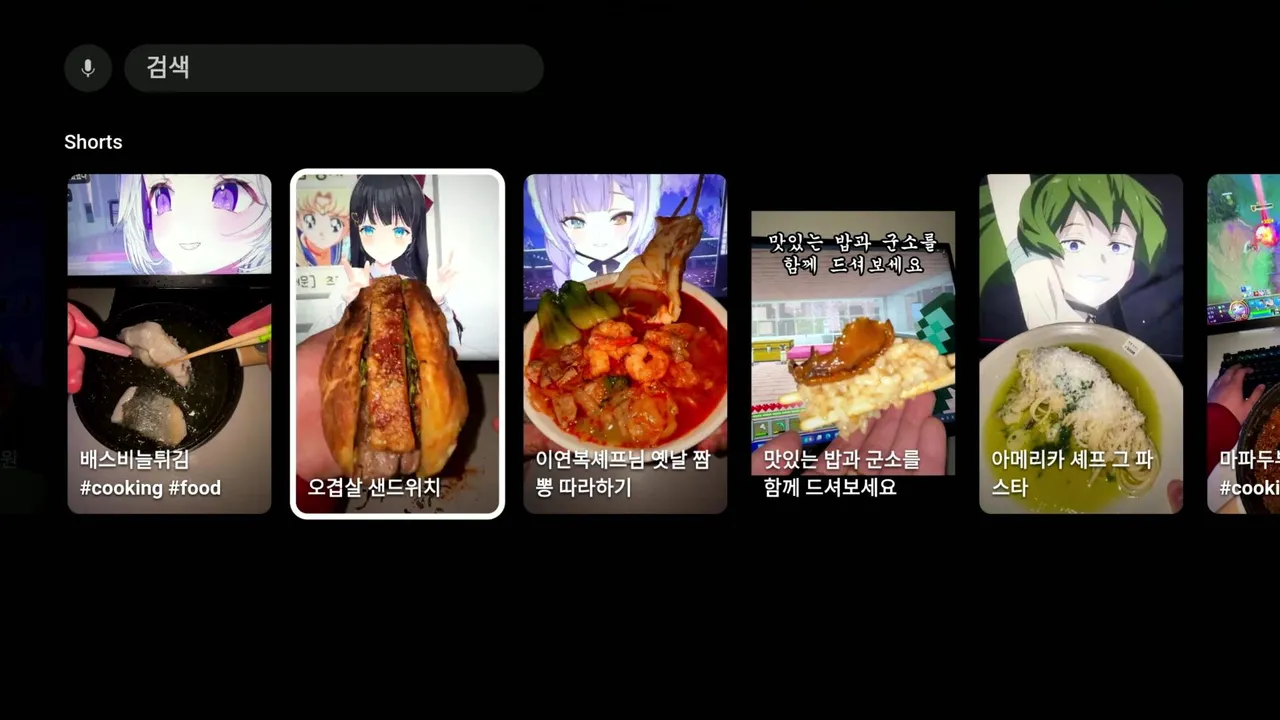Select the 검색 search field
The width and height of the screenshot is (1280, 720).
coord(333,68)
